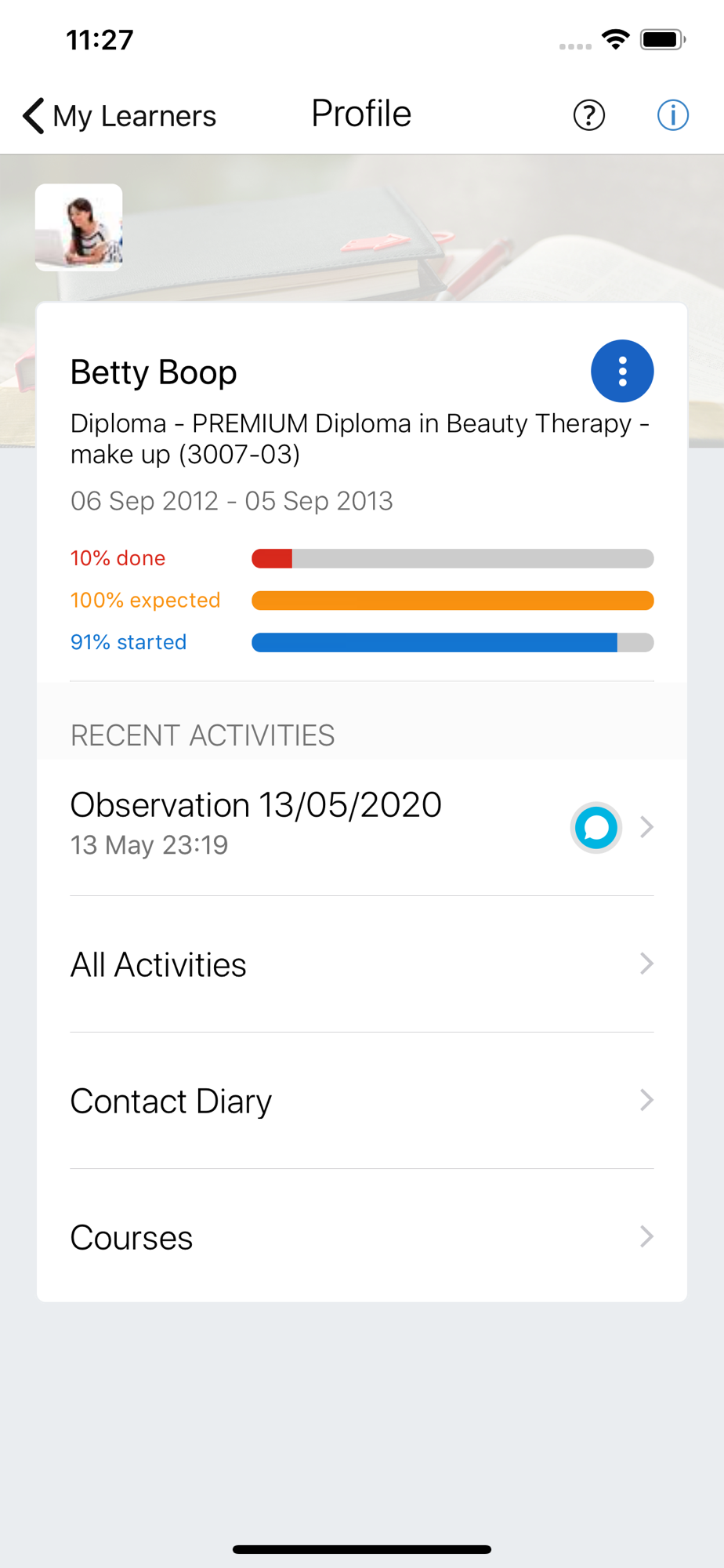724x1568 pixels.
Task: Open Observation 13/05/2020 activity
Action: [x=362, y=827]
